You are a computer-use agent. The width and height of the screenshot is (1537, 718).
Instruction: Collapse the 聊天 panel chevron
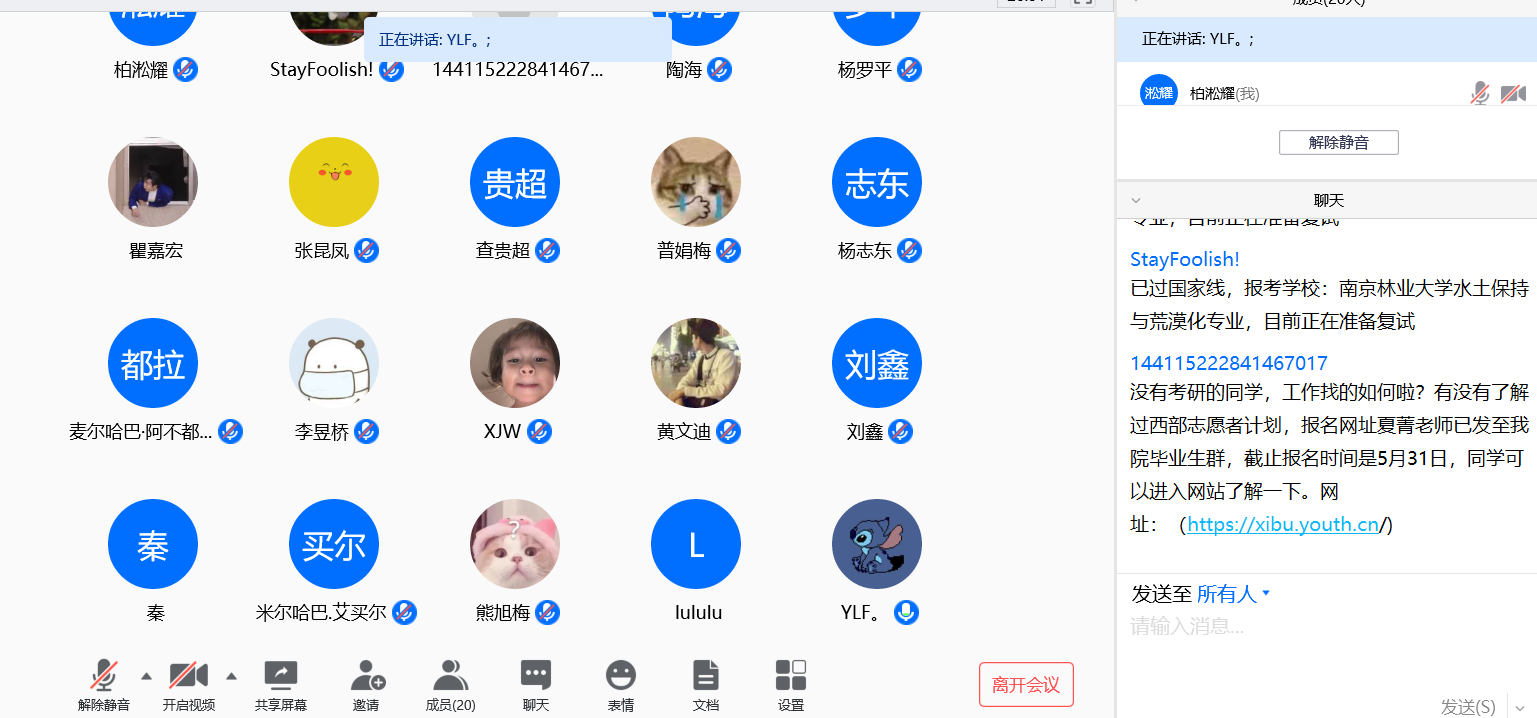tap(1136, 200)
